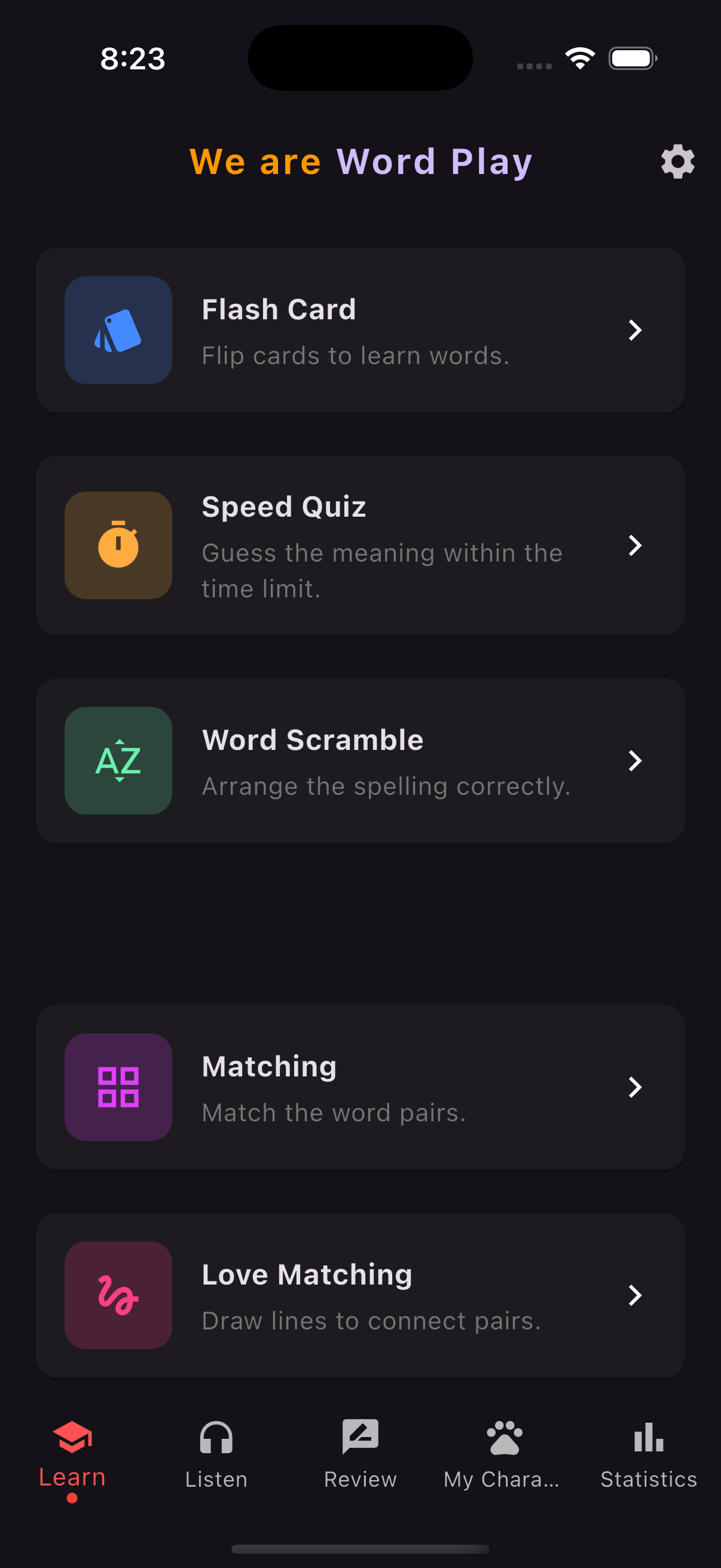This screenshot has height=1568, width=721.
Task: Start the Matching word pairs game
Action: click(360, 1087)
